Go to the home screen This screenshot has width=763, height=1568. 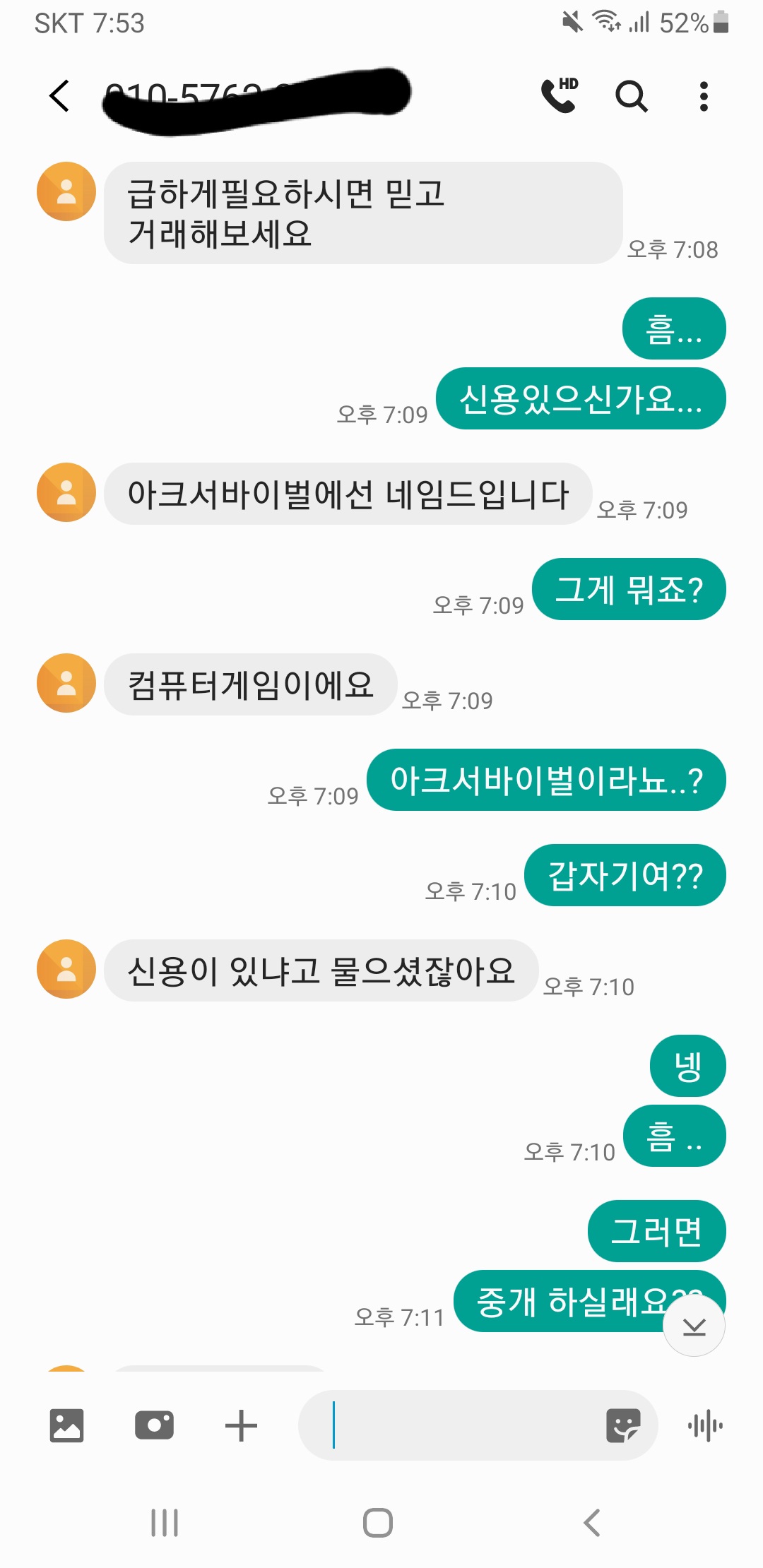tap(378, 1523)
